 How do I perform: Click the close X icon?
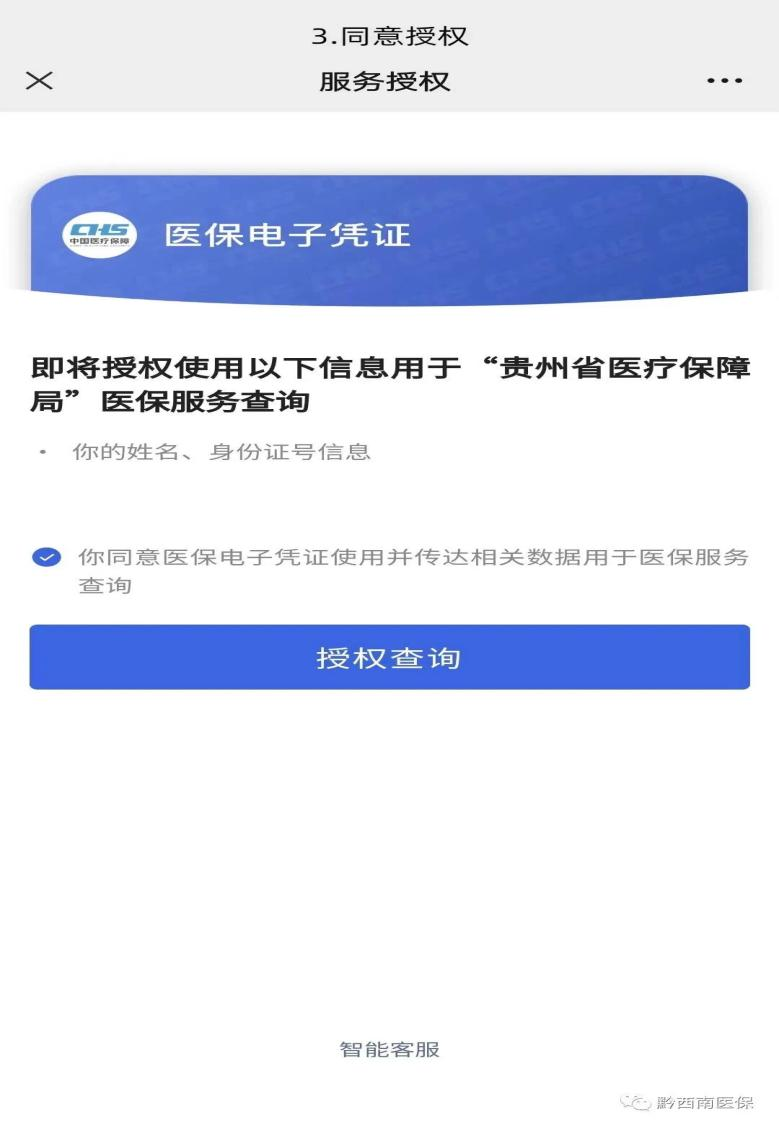pyautogui.click(x=40, y=80)
